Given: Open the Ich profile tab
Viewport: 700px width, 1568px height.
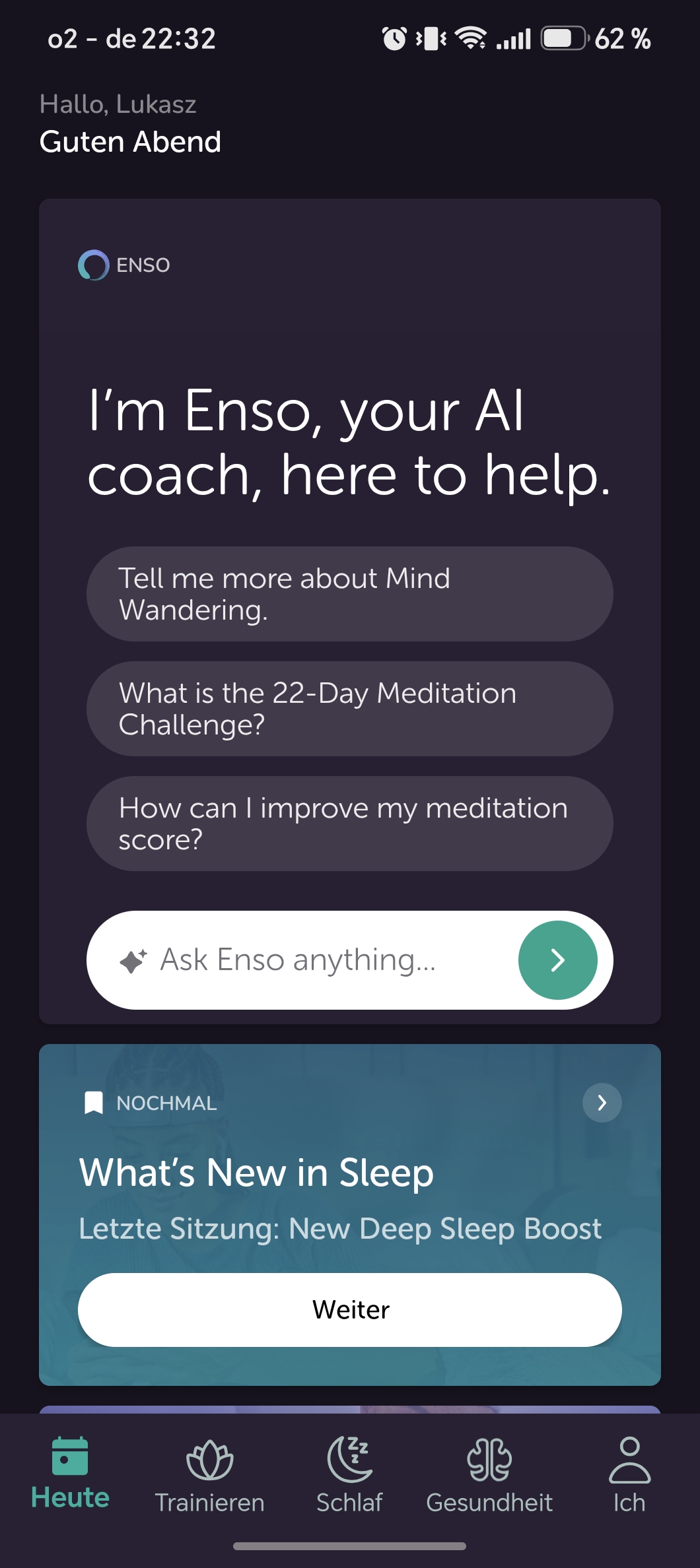Looking at the screenshot, I should pyautogui.click(x=629, y=1475).
